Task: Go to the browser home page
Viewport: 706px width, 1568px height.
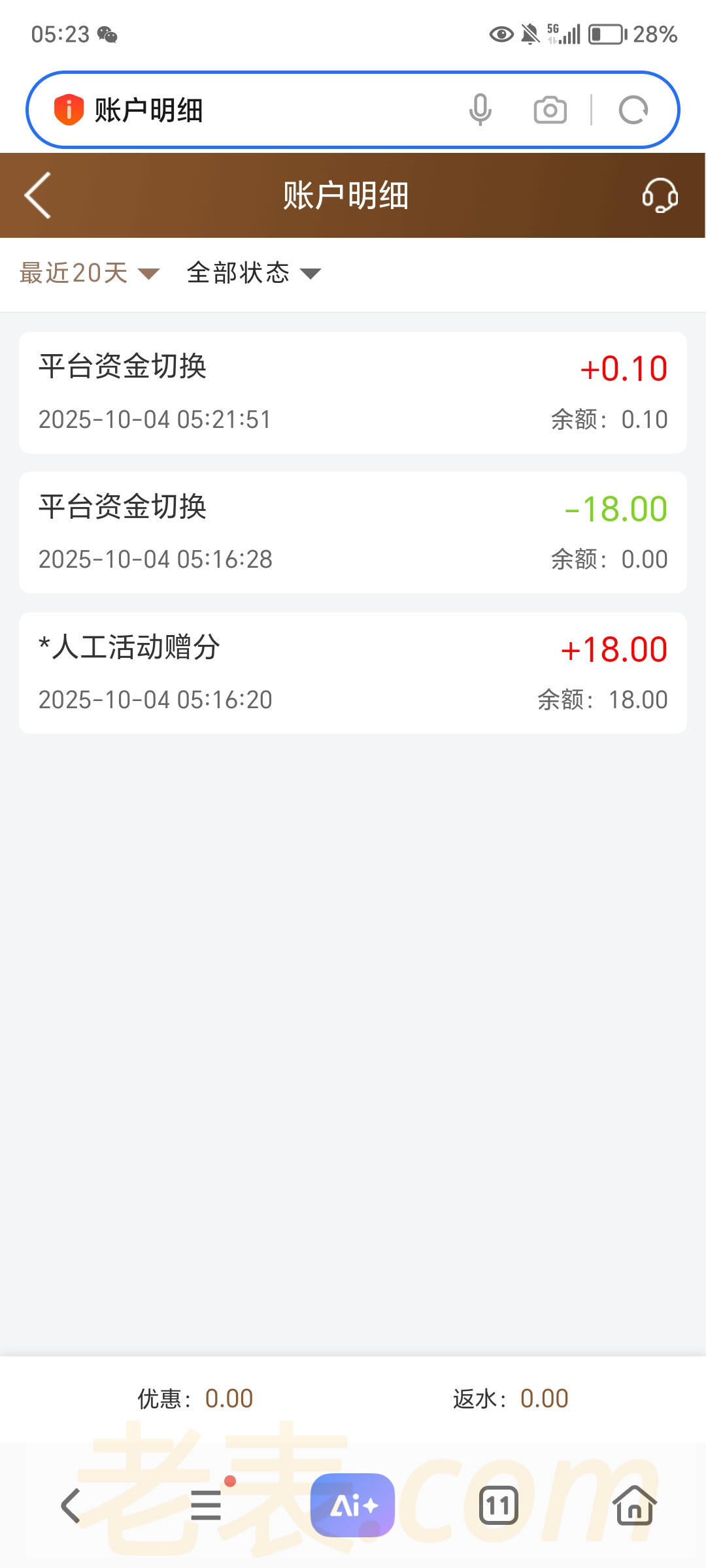Action: point(634,1505)
